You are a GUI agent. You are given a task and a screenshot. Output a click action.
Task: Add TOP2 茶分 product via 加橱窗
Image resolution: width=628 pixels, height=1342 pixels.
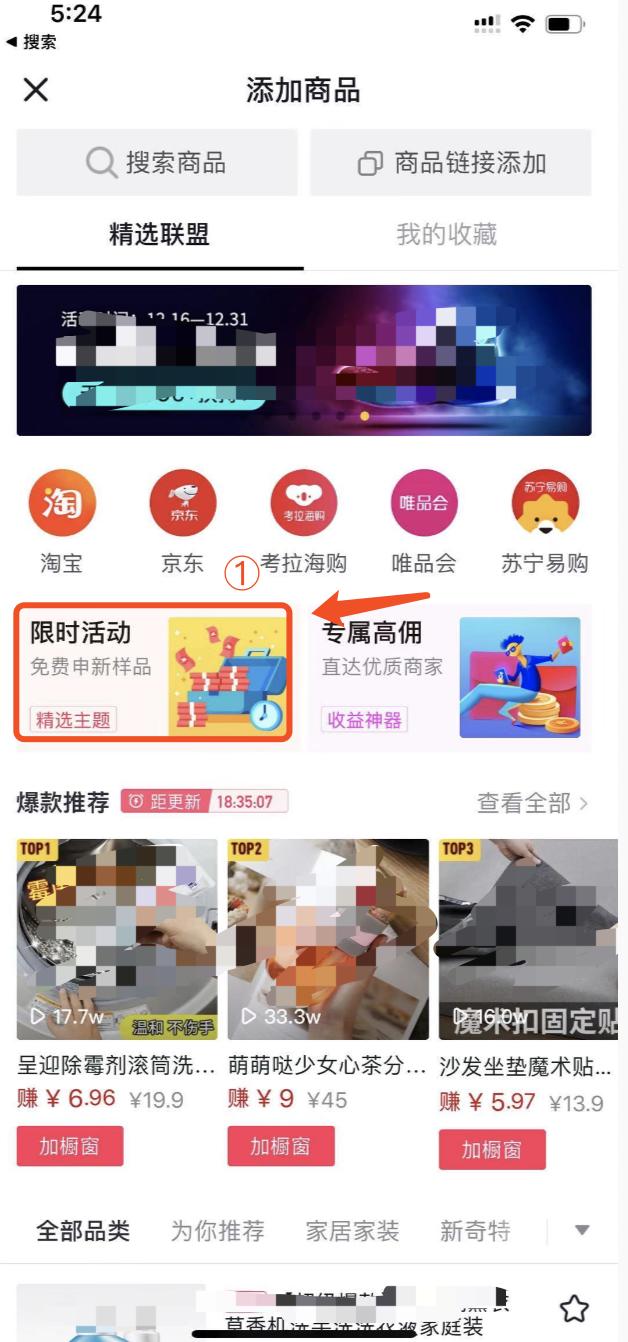(x=281, y=1146)
